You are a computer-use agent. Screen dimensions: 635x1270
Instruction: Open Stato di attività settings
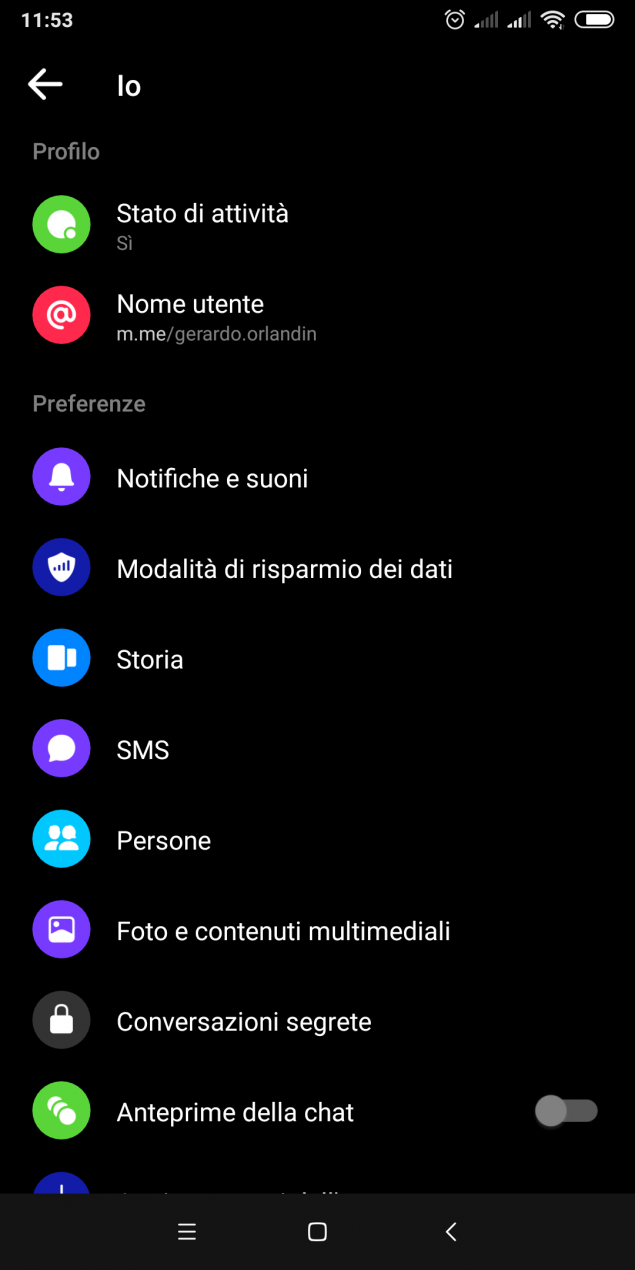click(317, 225)
